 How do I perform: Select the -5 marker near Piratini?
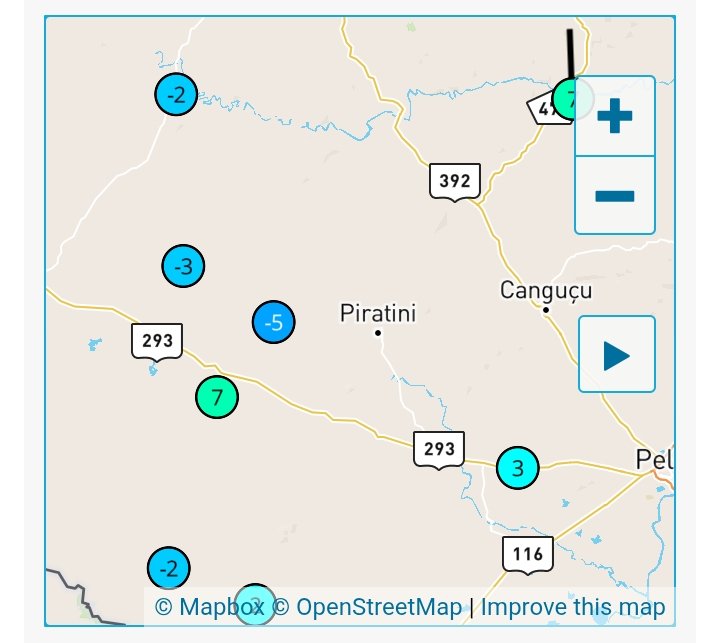click(x=274, y=322)
